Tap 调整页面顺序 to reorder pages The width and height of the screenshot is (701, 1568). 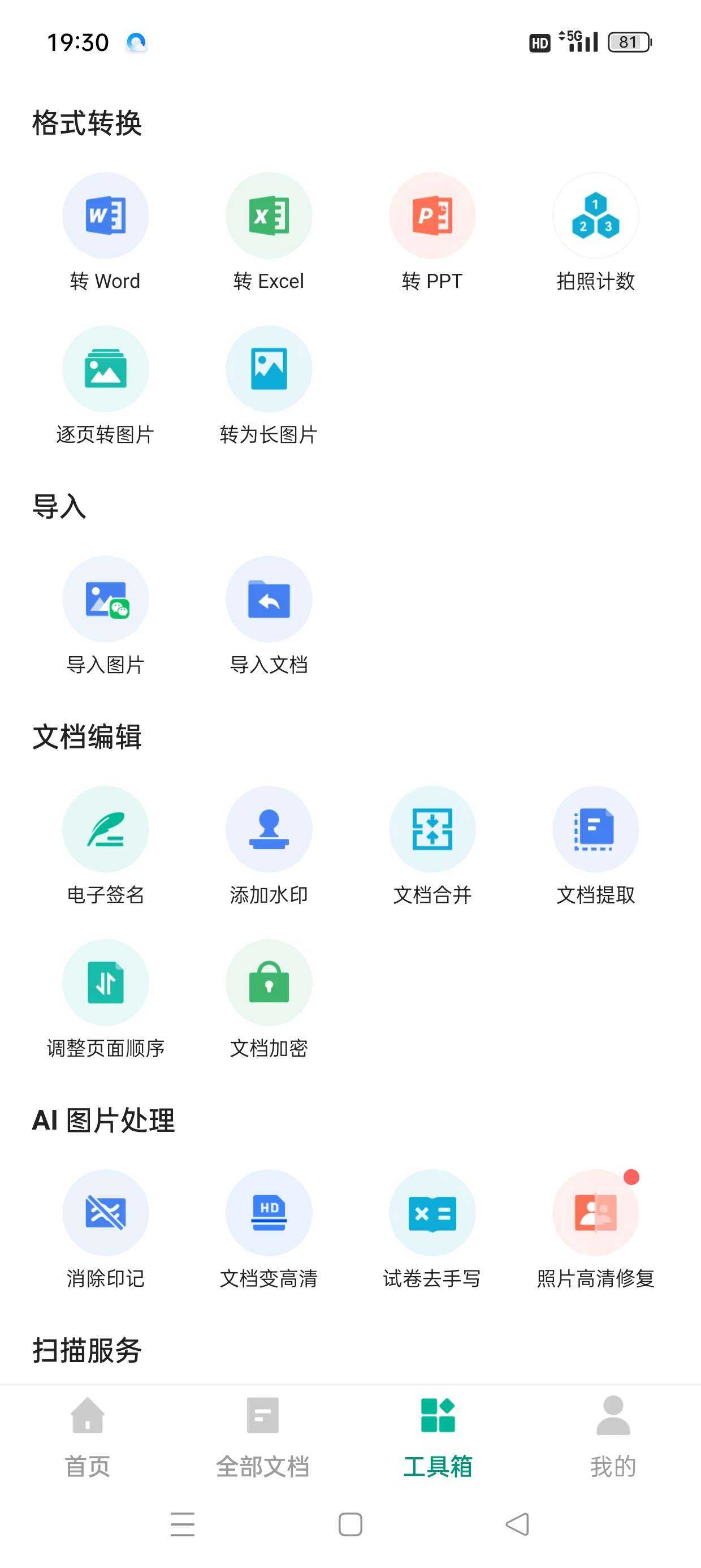coord(105,983)
